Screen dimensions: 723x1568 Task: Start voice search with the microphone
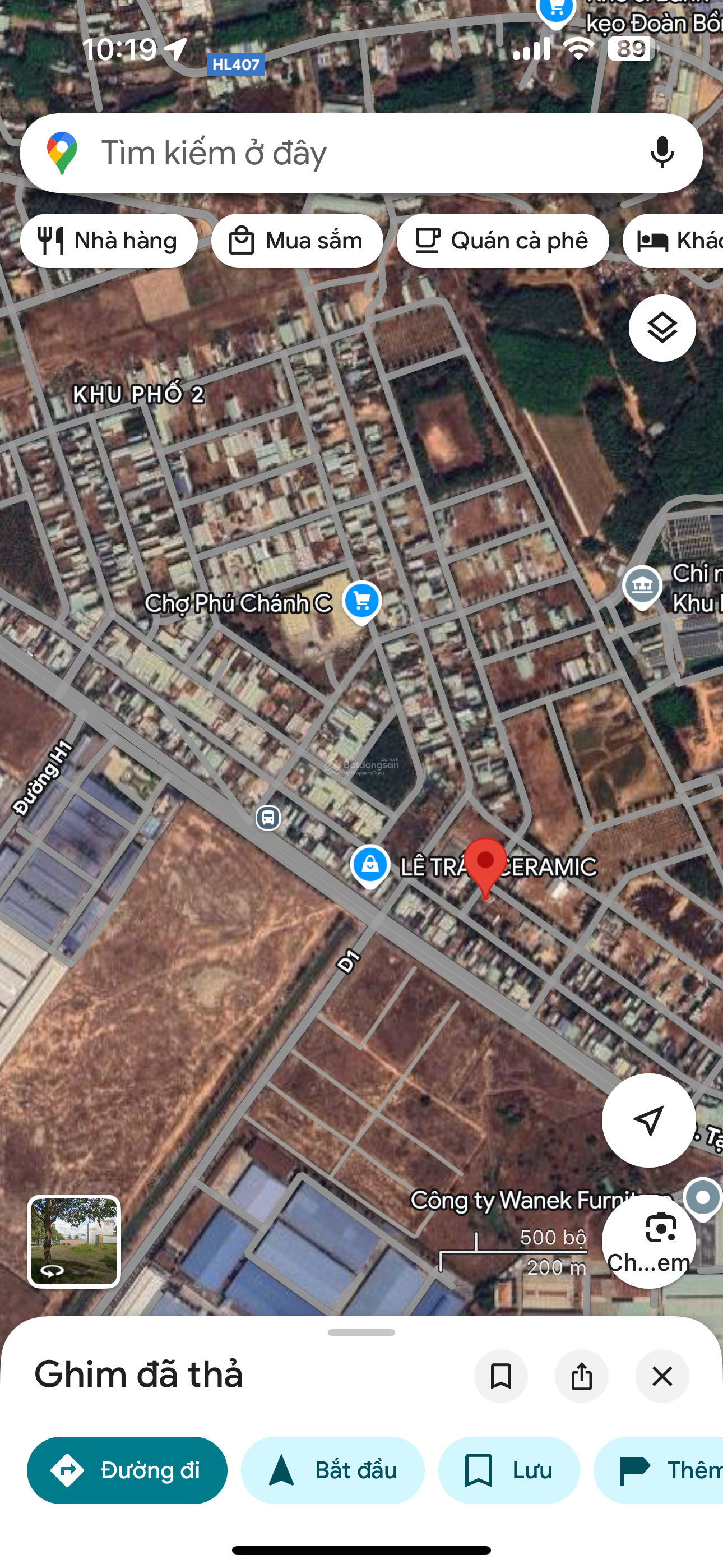pyautogui.click(x=661, y=153)
